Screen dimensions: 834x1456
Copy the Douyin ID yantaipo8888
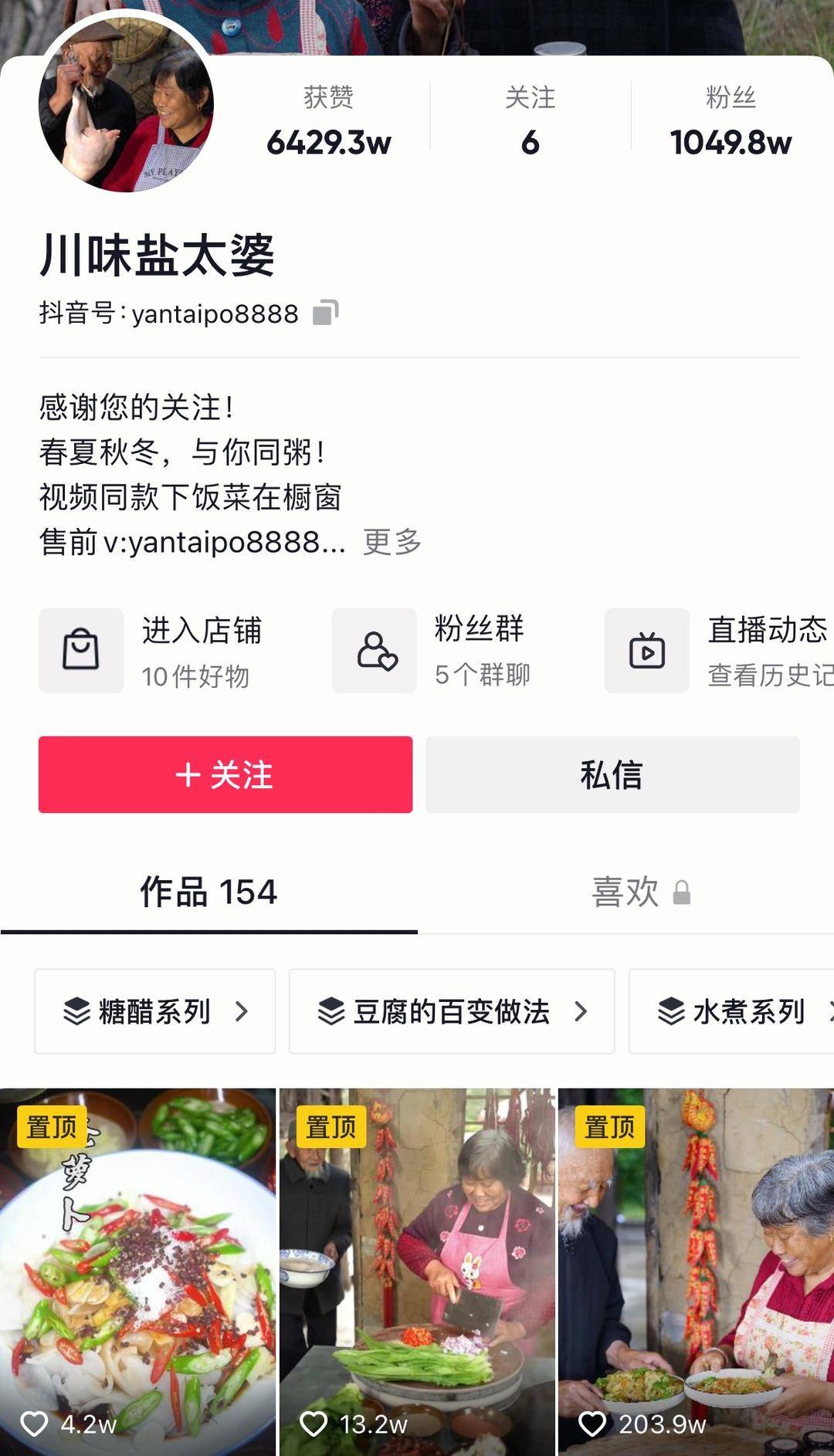[325, 313]
